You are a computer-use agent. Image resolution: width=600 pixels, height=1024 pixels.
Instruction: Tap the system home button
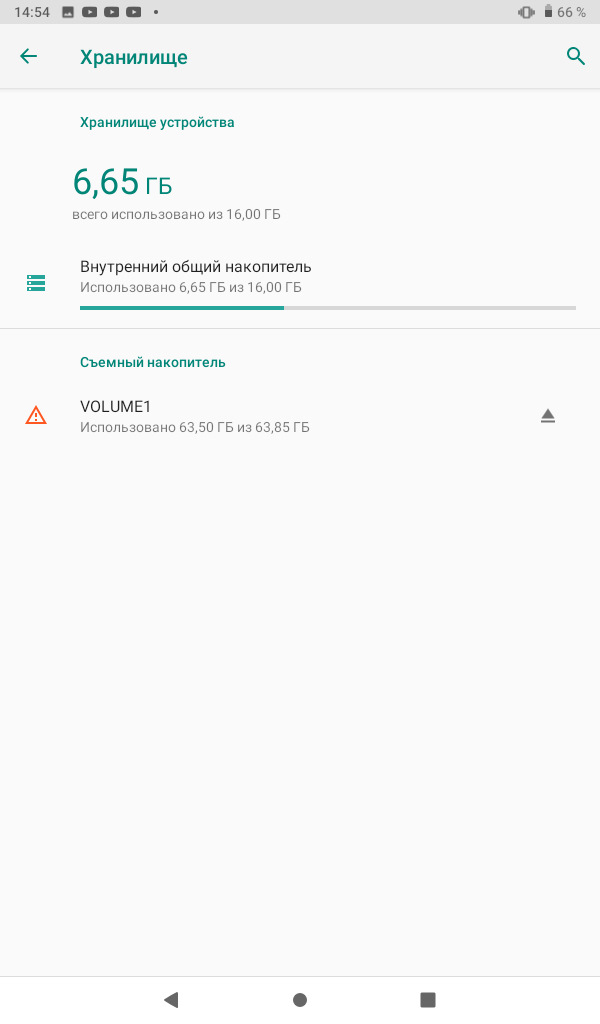tap(300, 999)
